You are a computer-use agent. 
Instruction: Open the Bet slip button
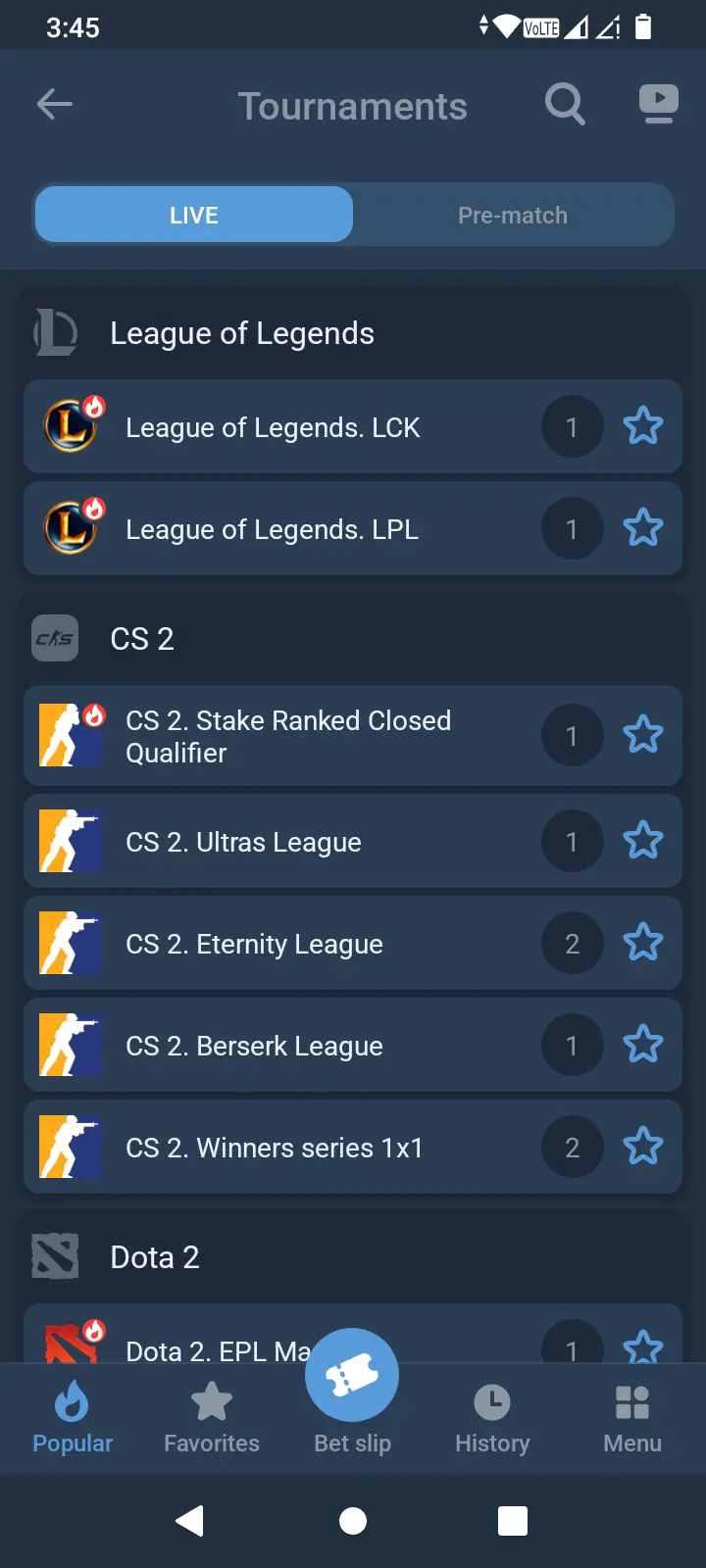point(352,1394)
